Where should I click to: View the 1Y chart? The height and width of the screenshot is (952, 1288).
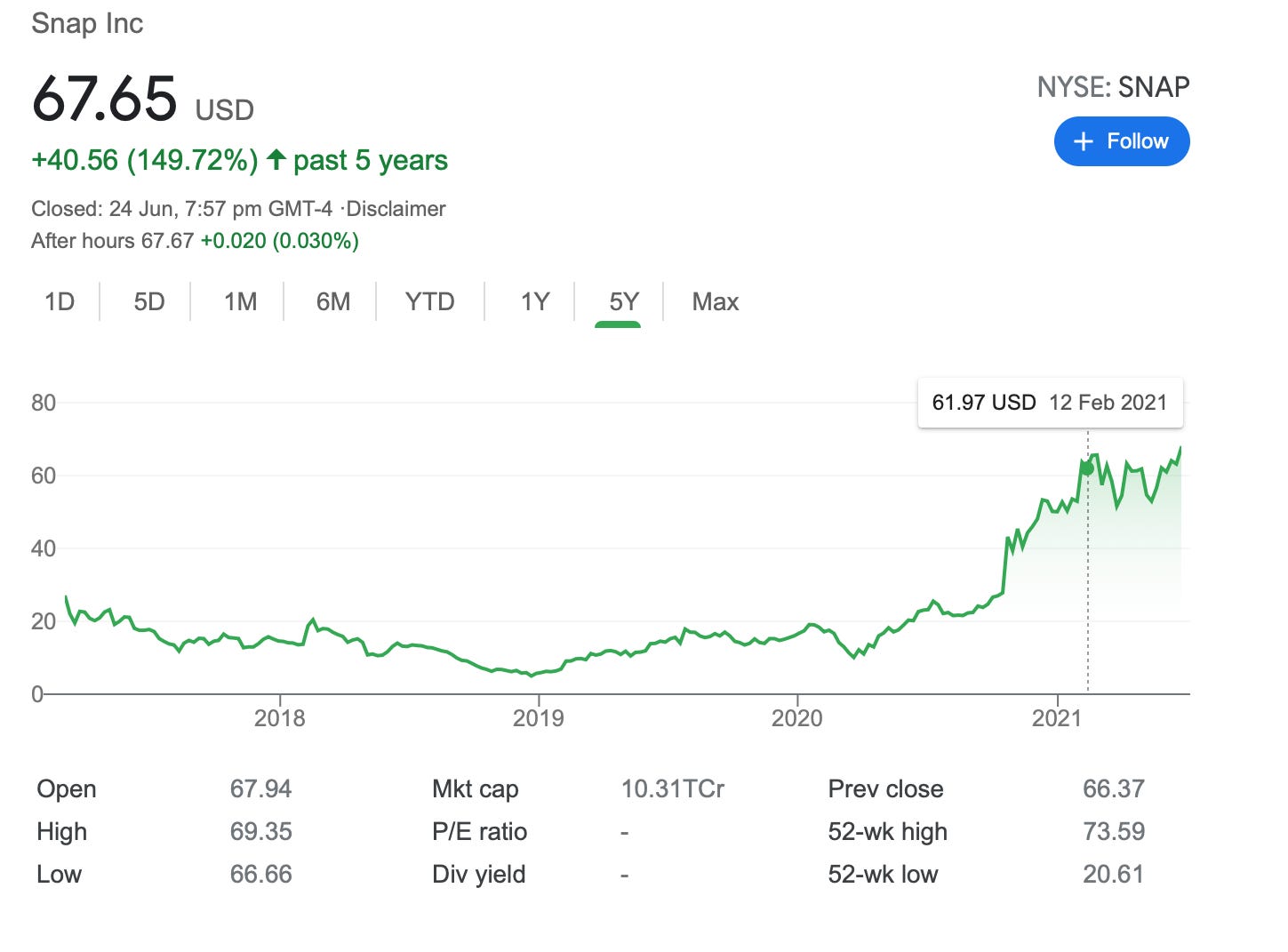point(534,302)
